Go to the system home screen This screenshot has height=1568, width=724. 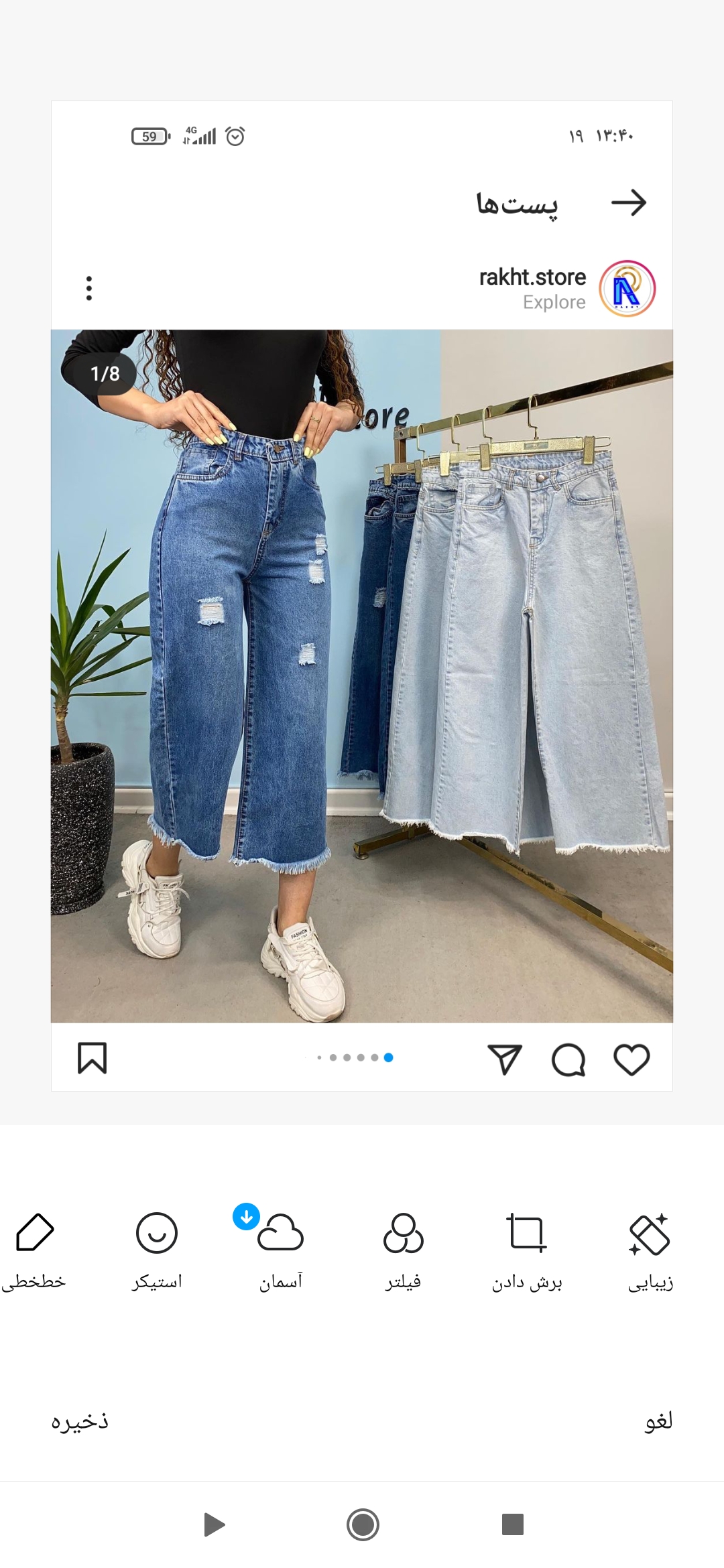363,1524
